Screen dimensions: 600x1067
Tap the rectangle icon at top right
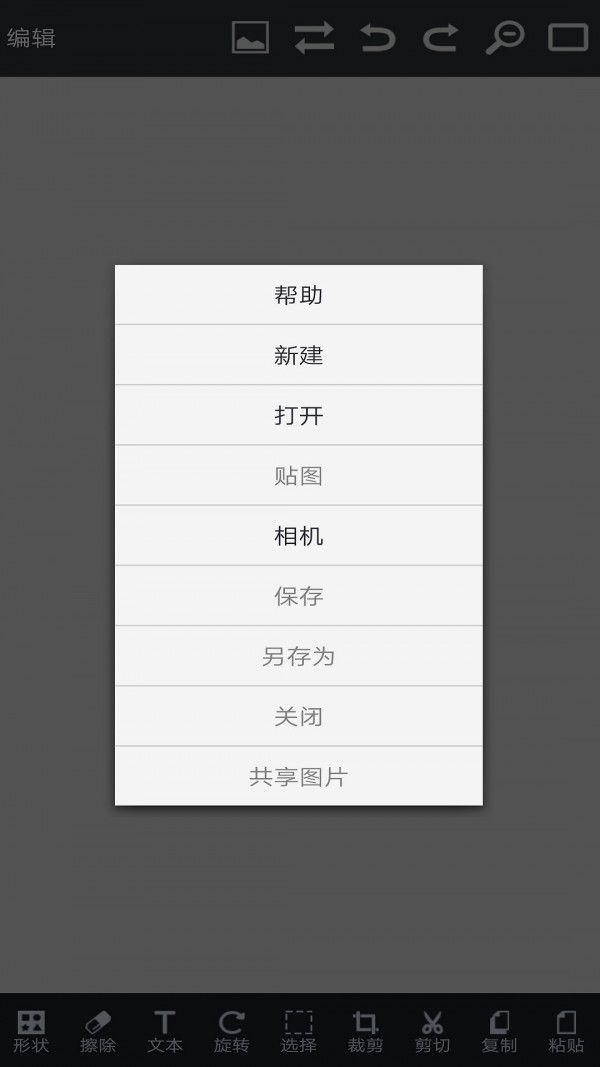coord(568,37)
